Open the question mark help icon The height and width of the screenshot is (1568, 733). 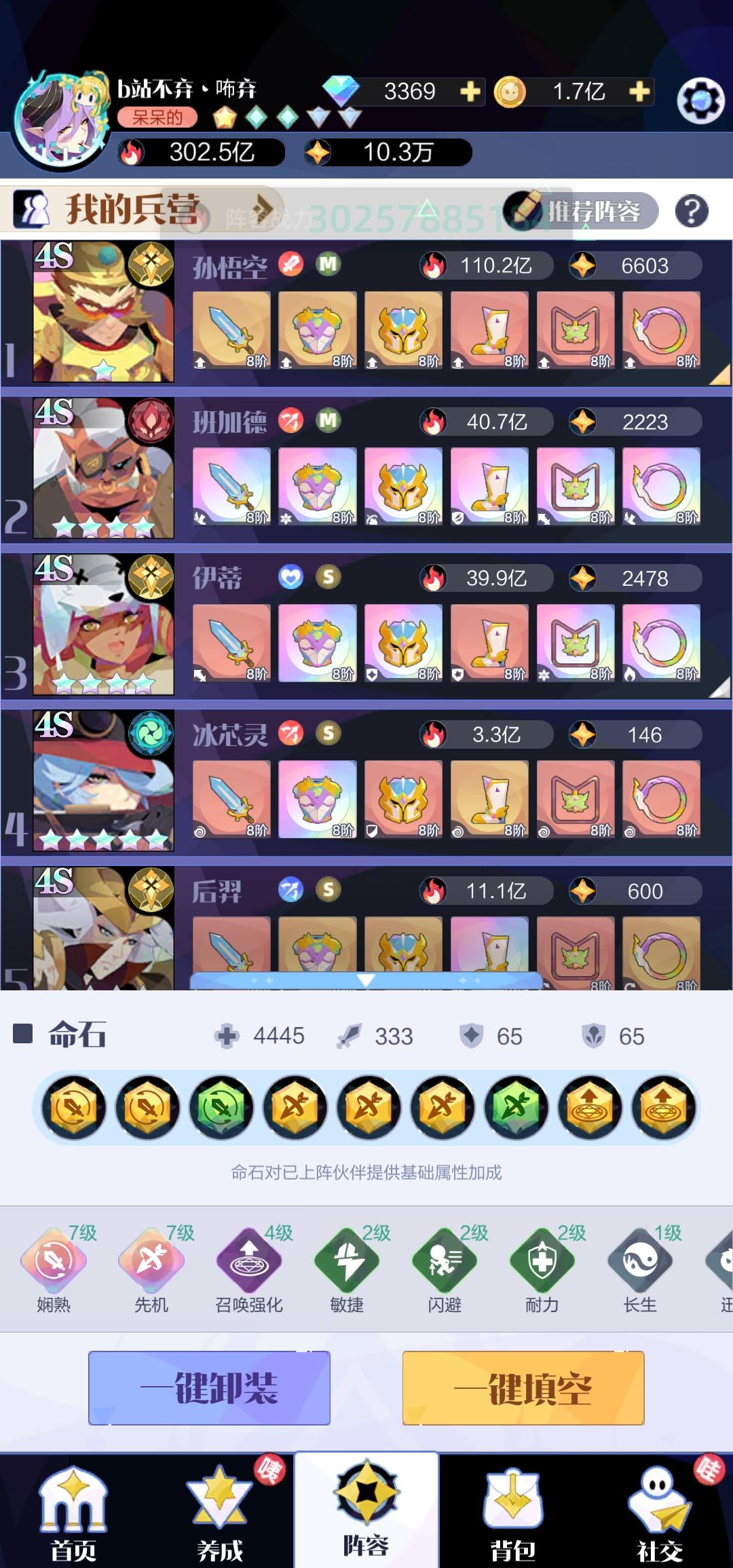click(x=692, y=211)
